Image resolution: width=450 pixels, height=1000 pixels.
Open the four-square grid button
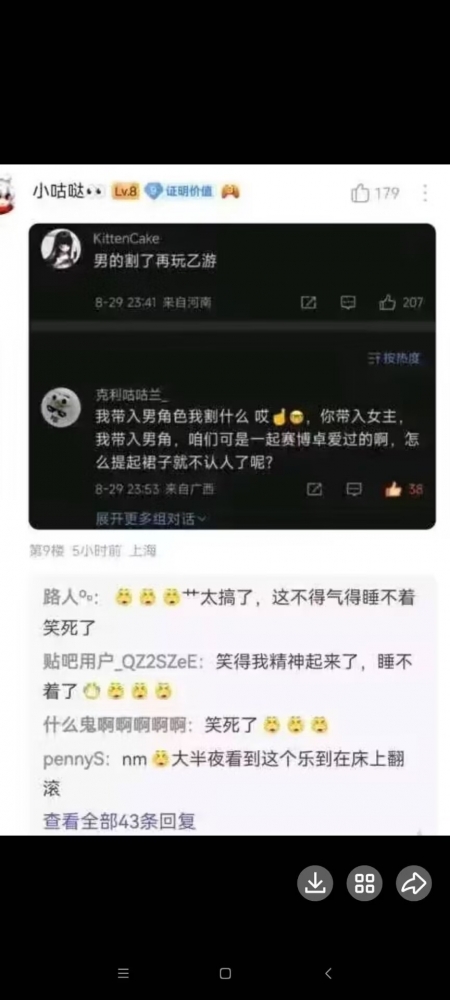pyautogui.click(x=365, y=883)
